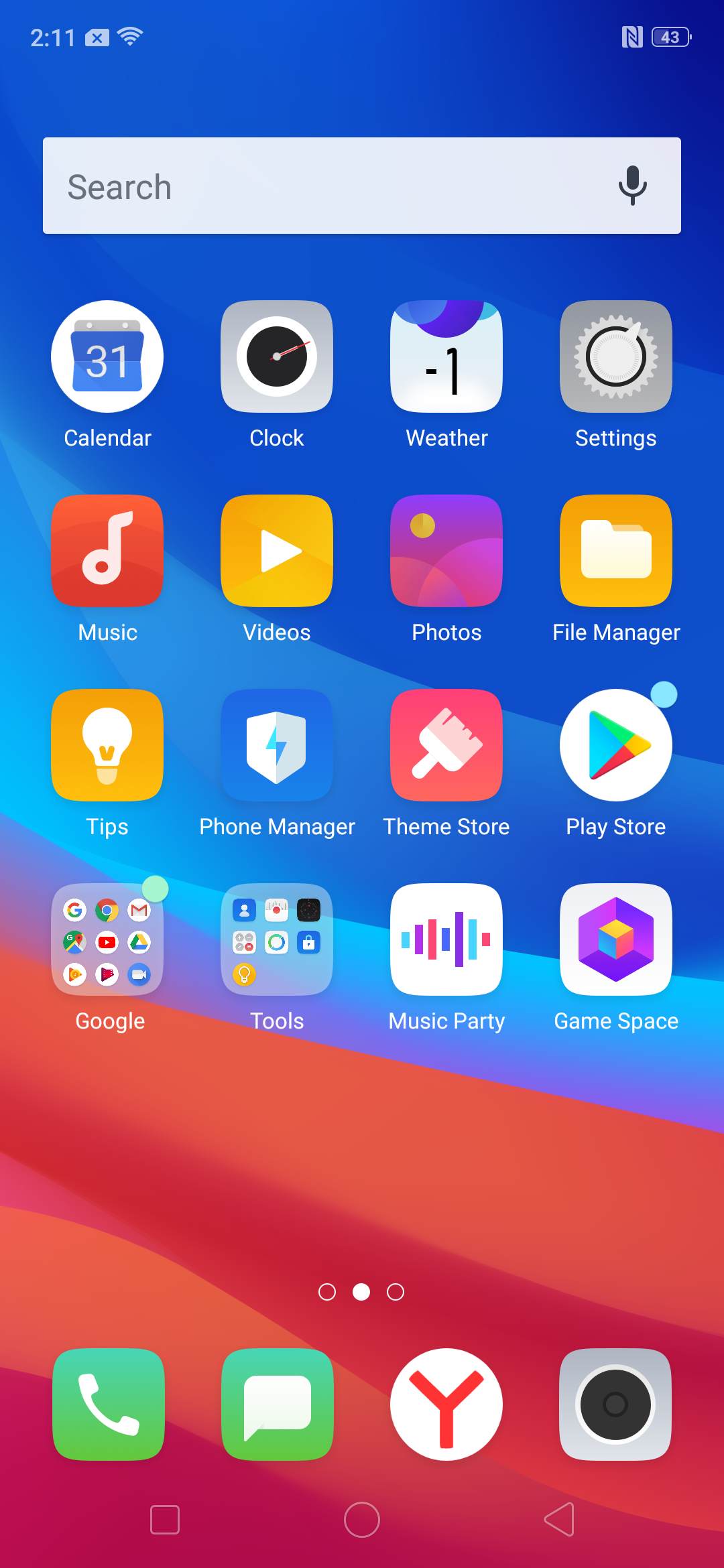Start voice search with the microphone
The image size is (724, 1568).
click(632, 186)
